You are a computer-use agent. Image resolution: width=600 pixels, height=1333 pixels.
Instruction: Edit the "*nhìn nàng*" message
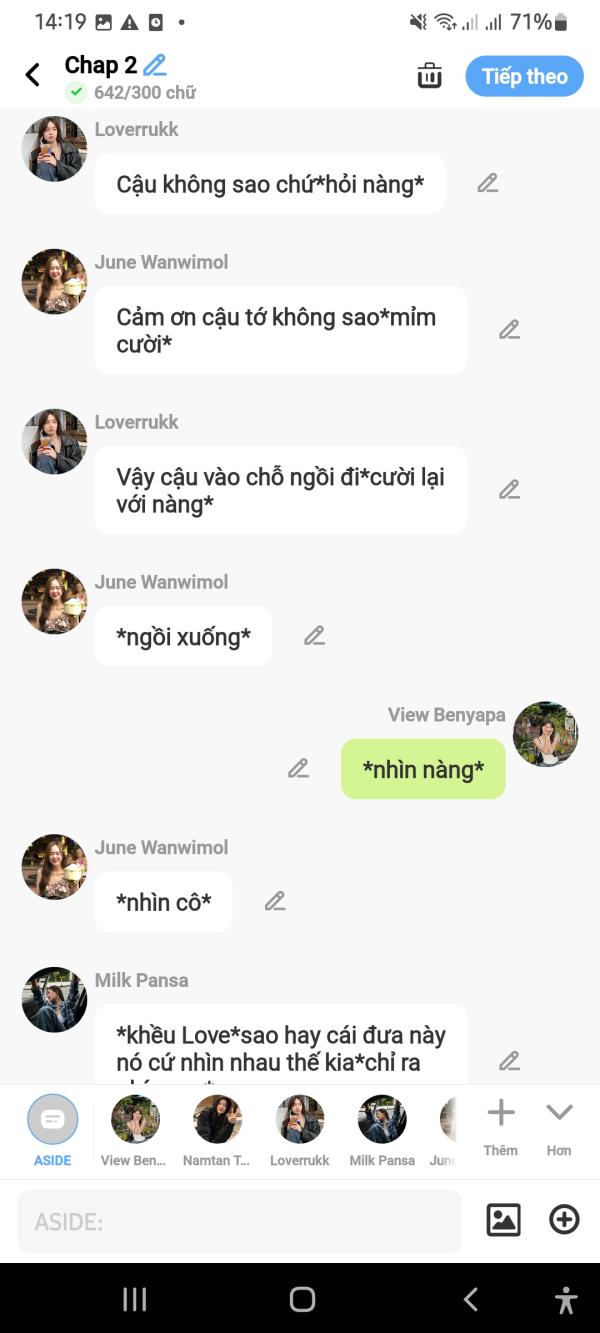pyautogui.click(x=298, y=768)
